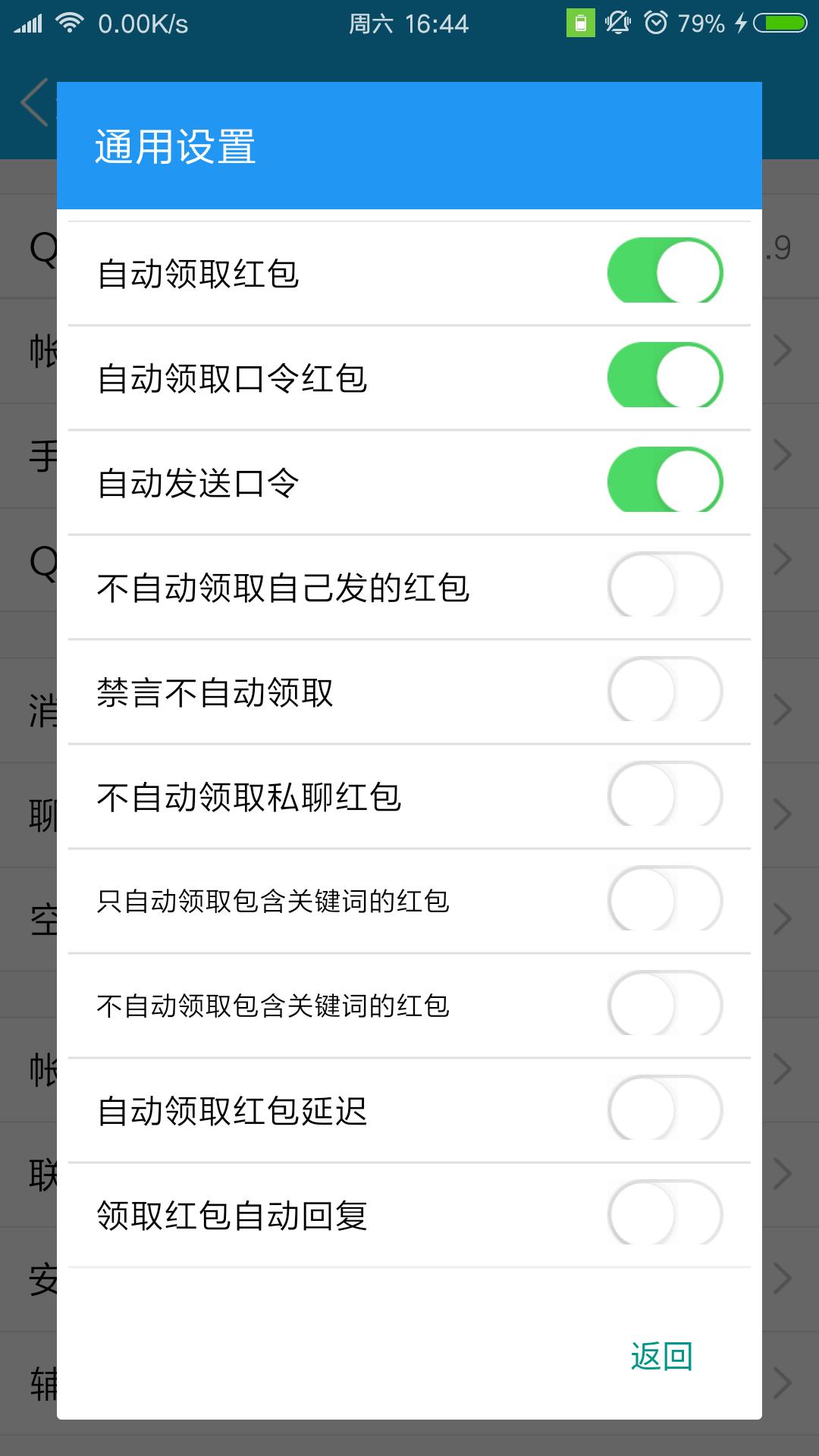
Task: Tap the cellular signal bars icon
Action: 30,24
